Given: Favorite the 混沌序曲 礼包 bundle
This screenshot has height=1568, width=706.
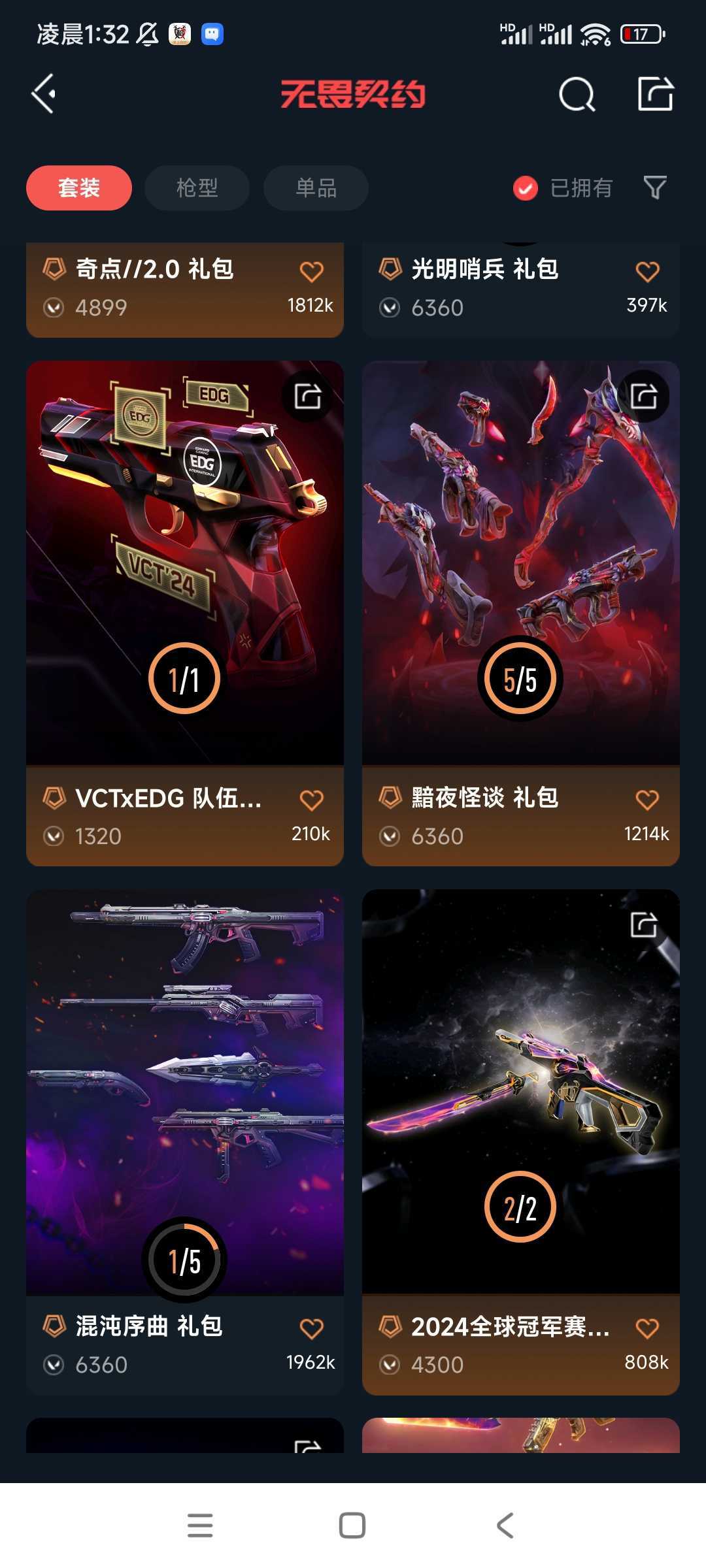Looking at the screenshot, I should [x=312, y=1328].
